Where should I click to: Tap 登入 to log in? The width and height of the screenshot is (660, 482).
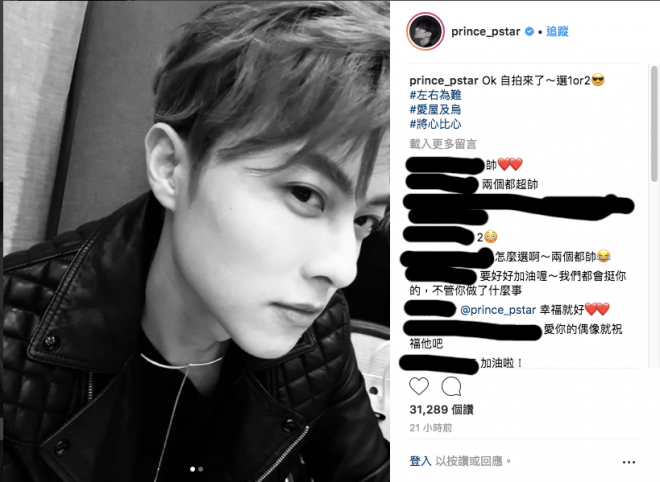click(420, 461)
